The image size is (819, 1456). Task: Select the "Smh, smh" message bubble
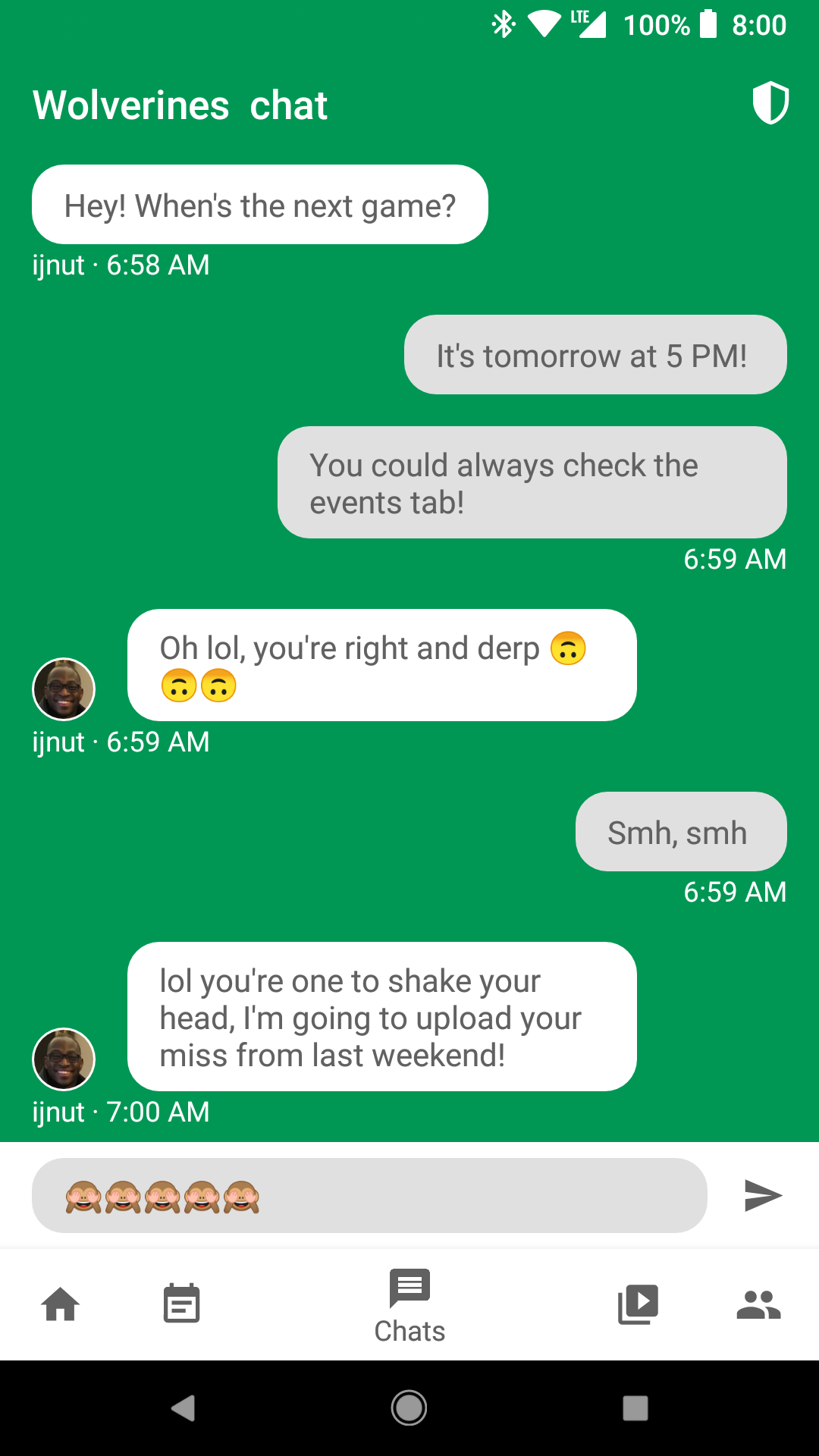(680, 831)
